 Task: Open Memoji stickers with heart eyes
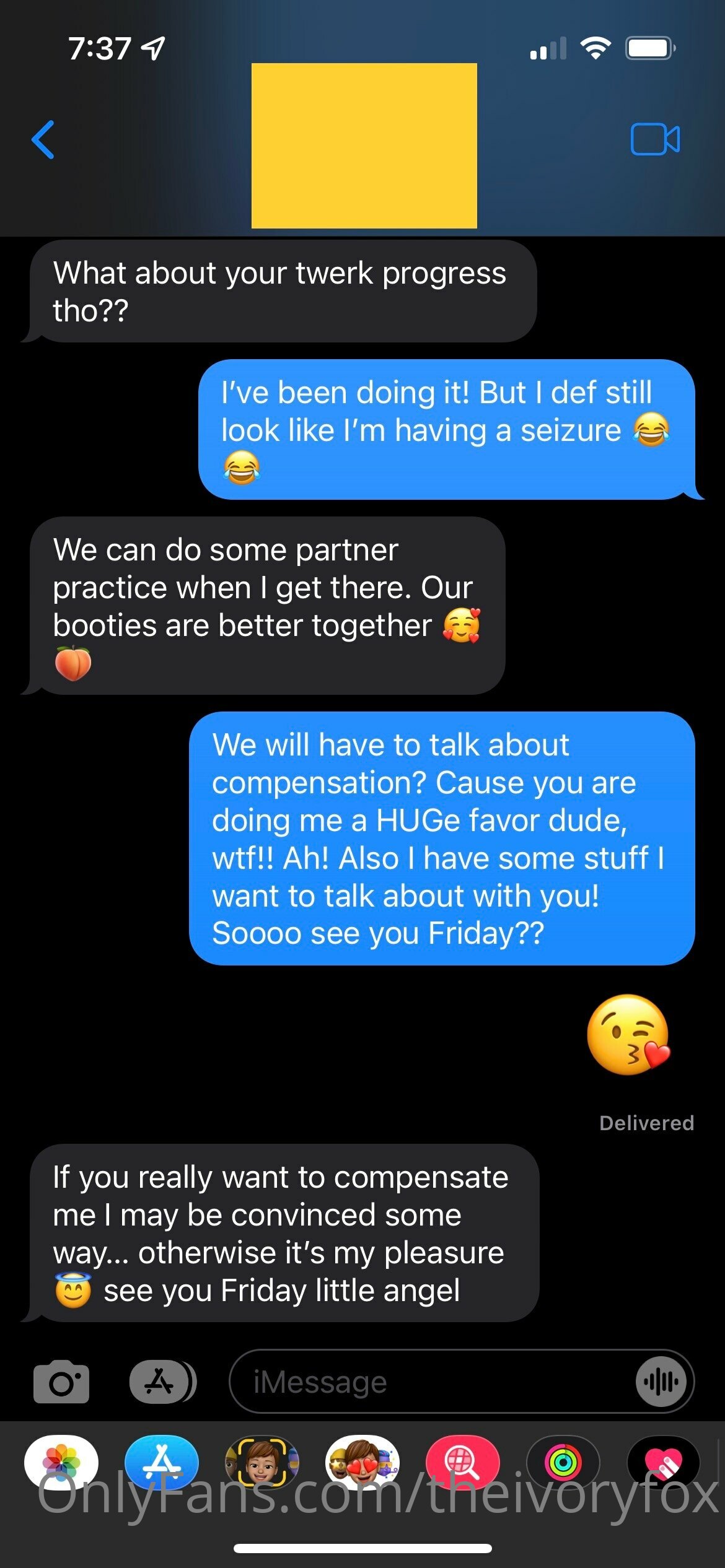coord(362,1463)
